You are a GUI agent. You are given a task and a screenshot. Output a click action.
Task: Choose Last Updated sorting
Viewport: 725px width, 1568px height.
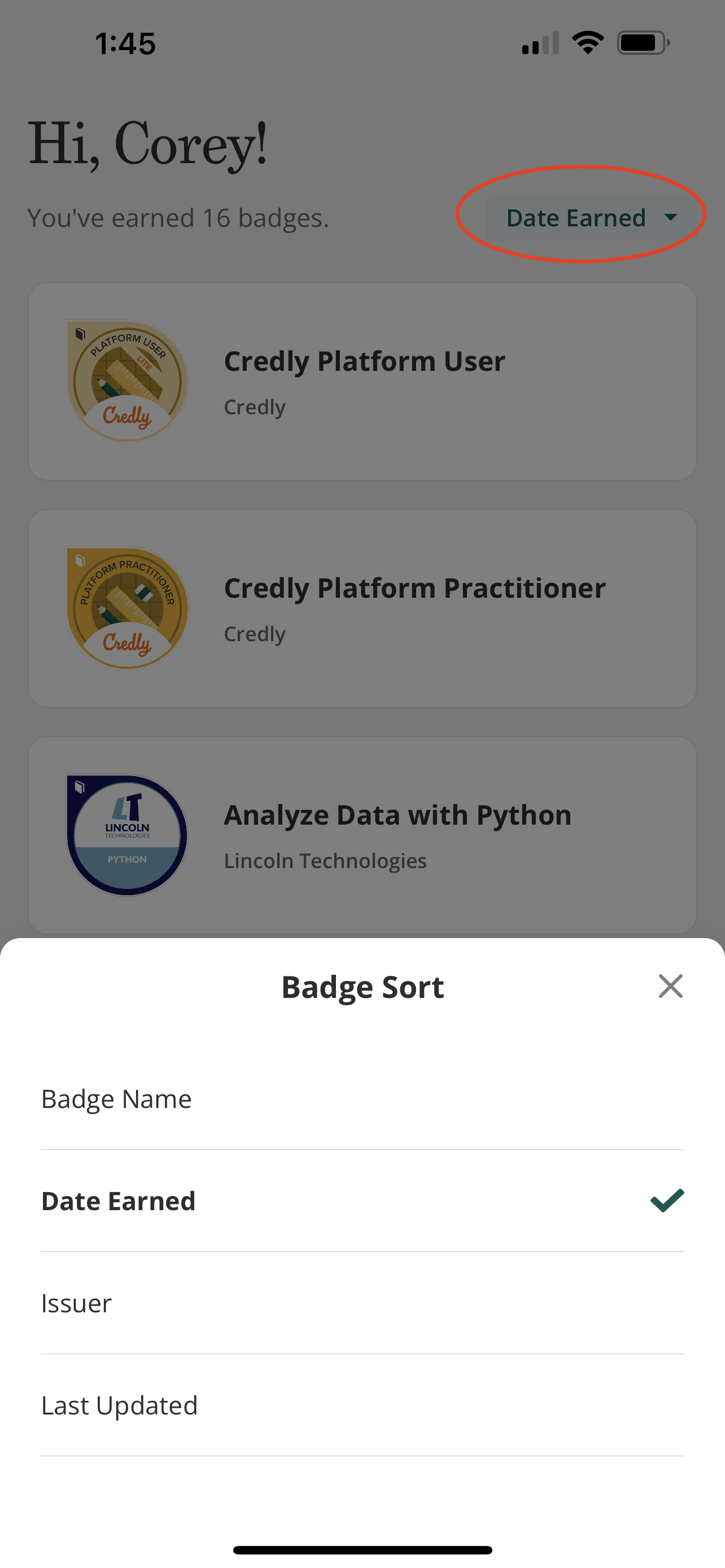[x=362, y=1405]
